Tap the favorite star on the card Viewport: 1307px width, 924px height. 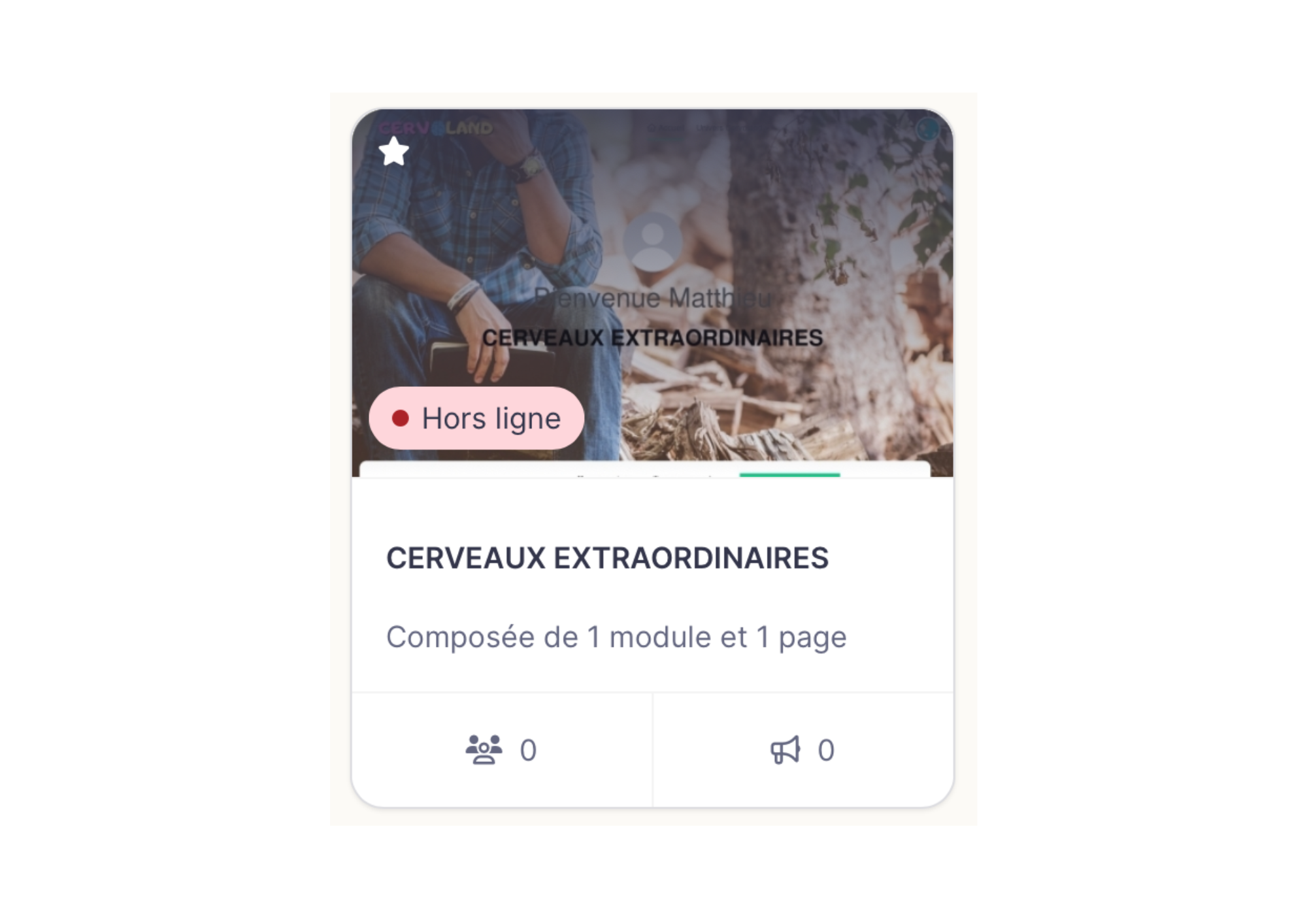click(393, 152)
